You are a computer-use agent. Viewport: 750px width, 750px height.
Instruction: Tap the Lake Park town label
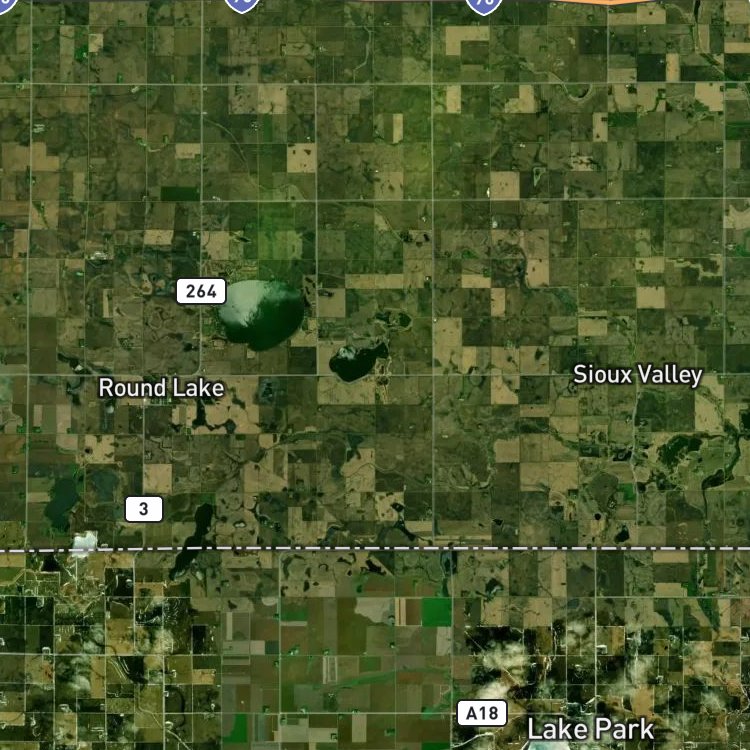point(590,729)
